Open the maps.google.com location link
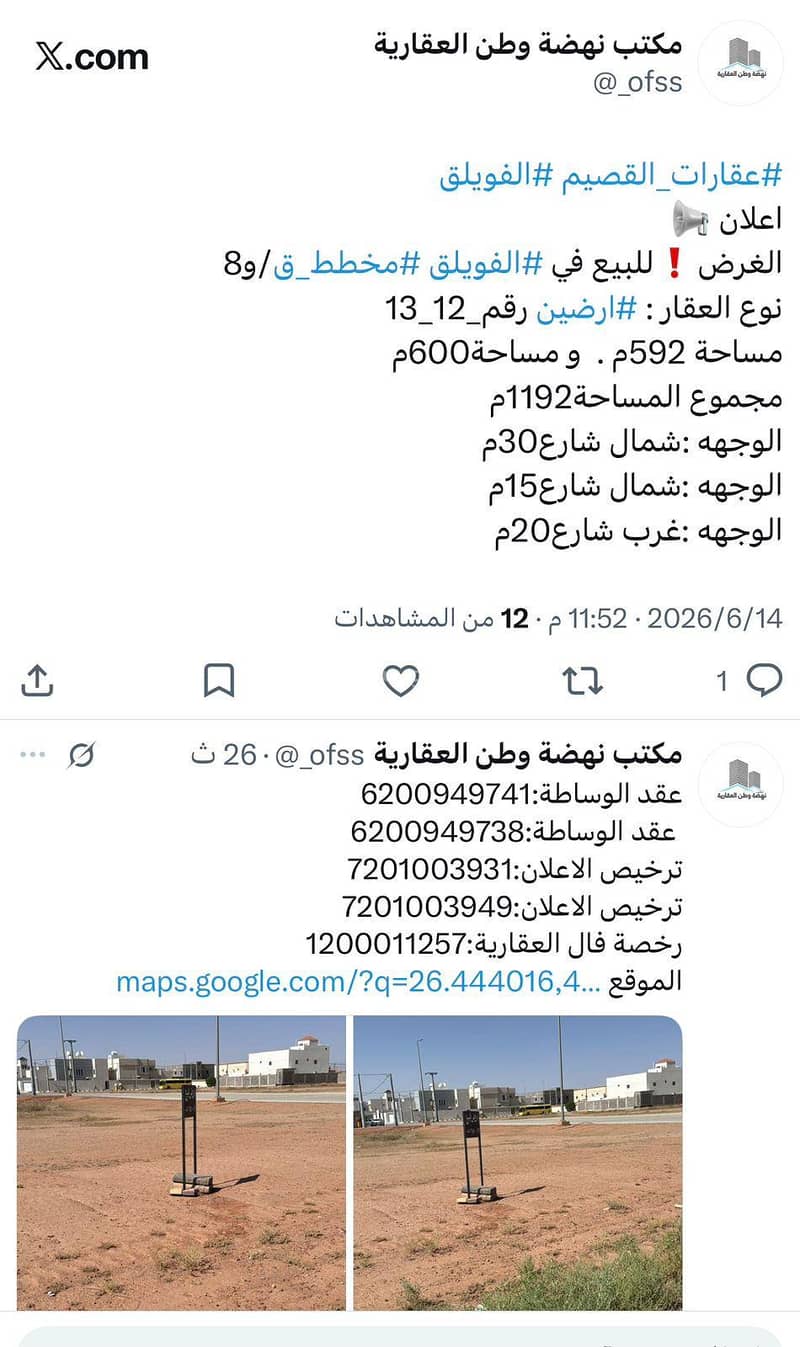The width and height of the screenshot is (800, 1347). [358, 982]
